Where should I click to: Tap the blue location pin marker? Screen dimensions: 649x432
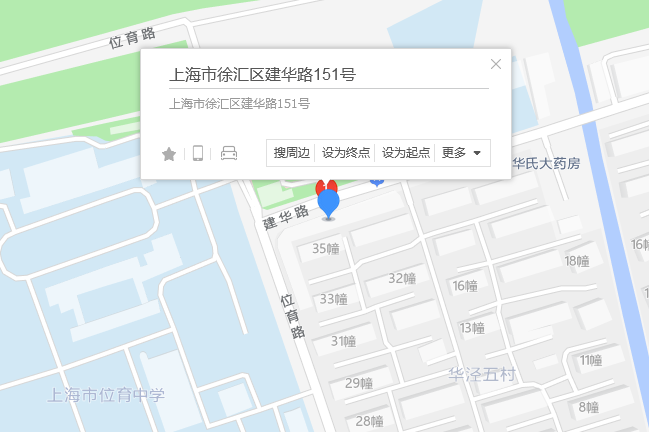(x=328, y=203)
